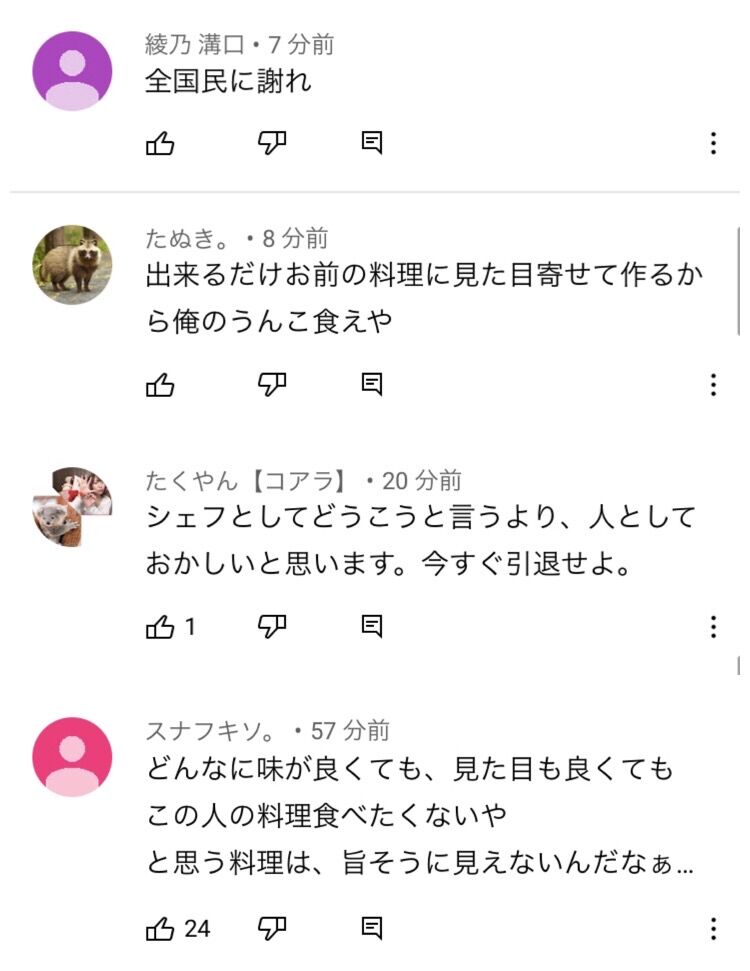This screenshot has height=971, width=750.
Task: View 綾乃 溝口's profile avatar
Action: click(x=72, y=71)
